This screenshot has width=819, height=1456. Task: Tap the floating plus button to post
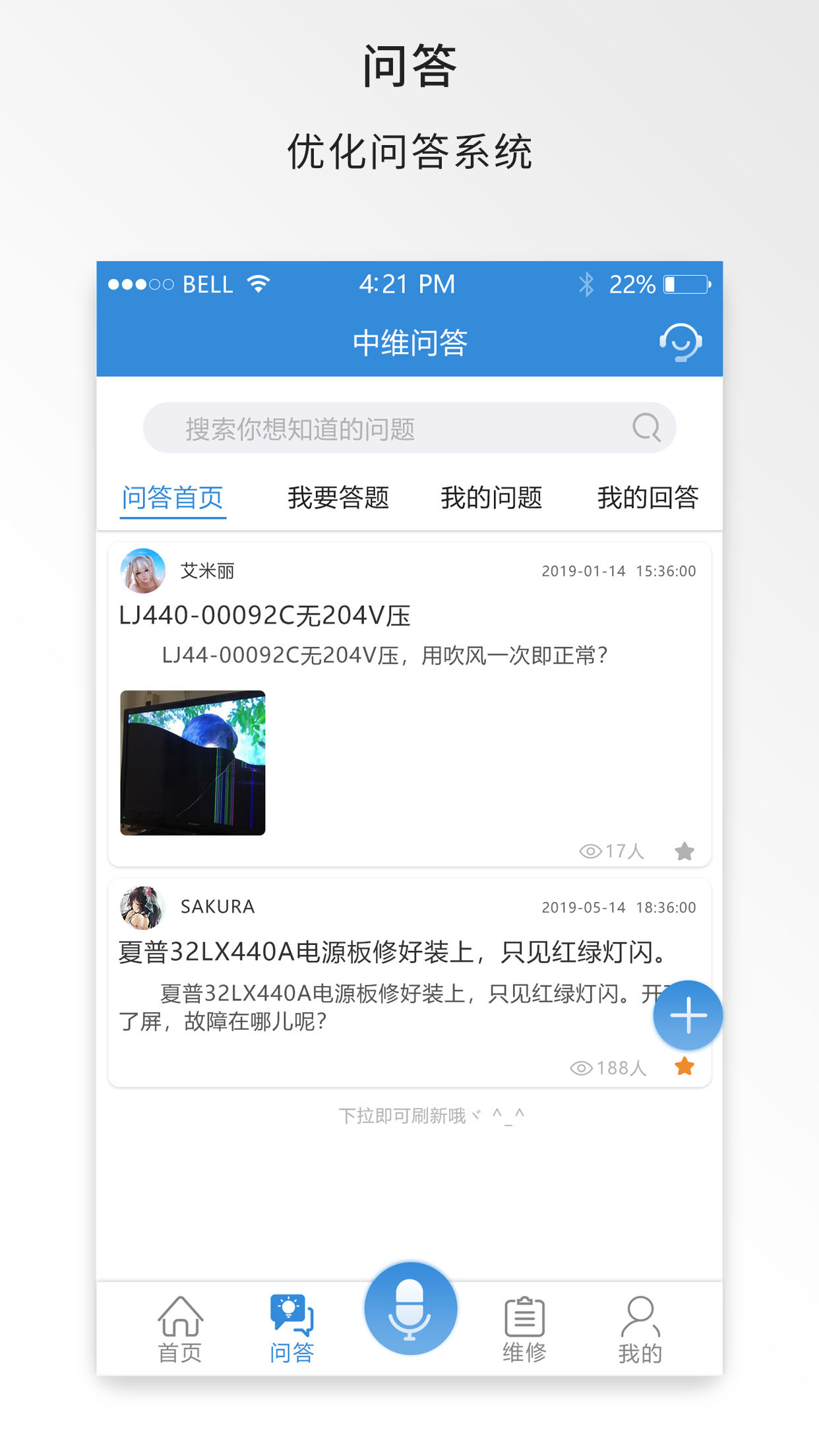pos(687,1016)
